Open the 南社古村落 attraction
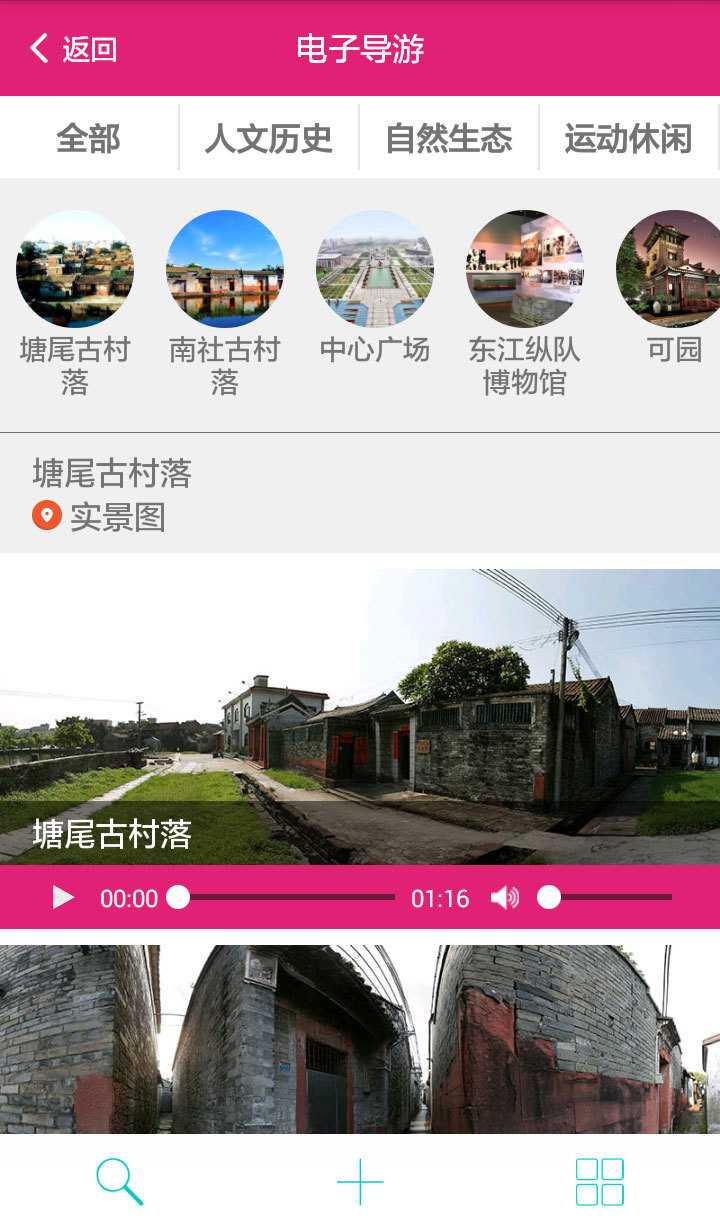The height and width of the screenshot is (1230, 720). click(225, 269)
